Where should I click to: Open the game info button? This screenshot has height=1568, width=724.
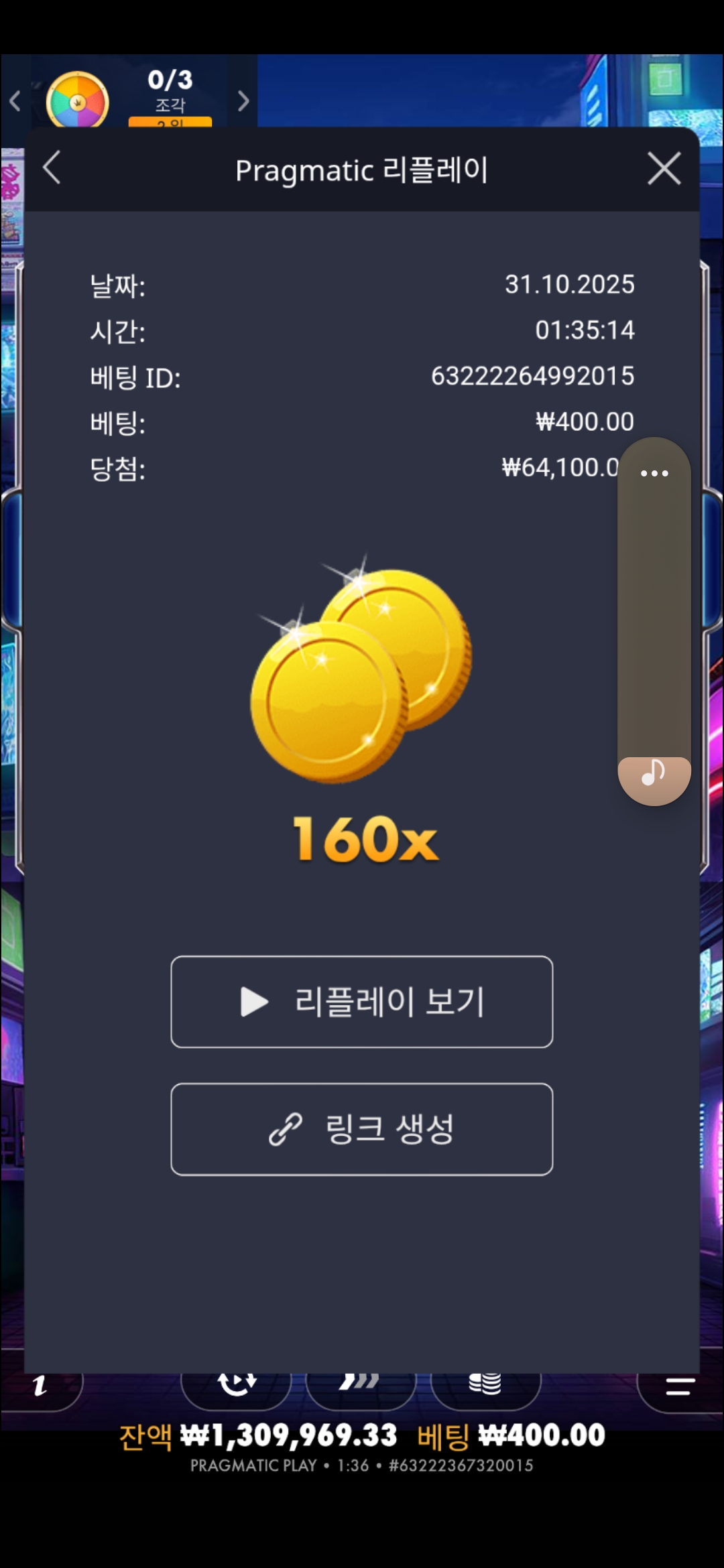pyautogui.click(x=40, y=1386)
